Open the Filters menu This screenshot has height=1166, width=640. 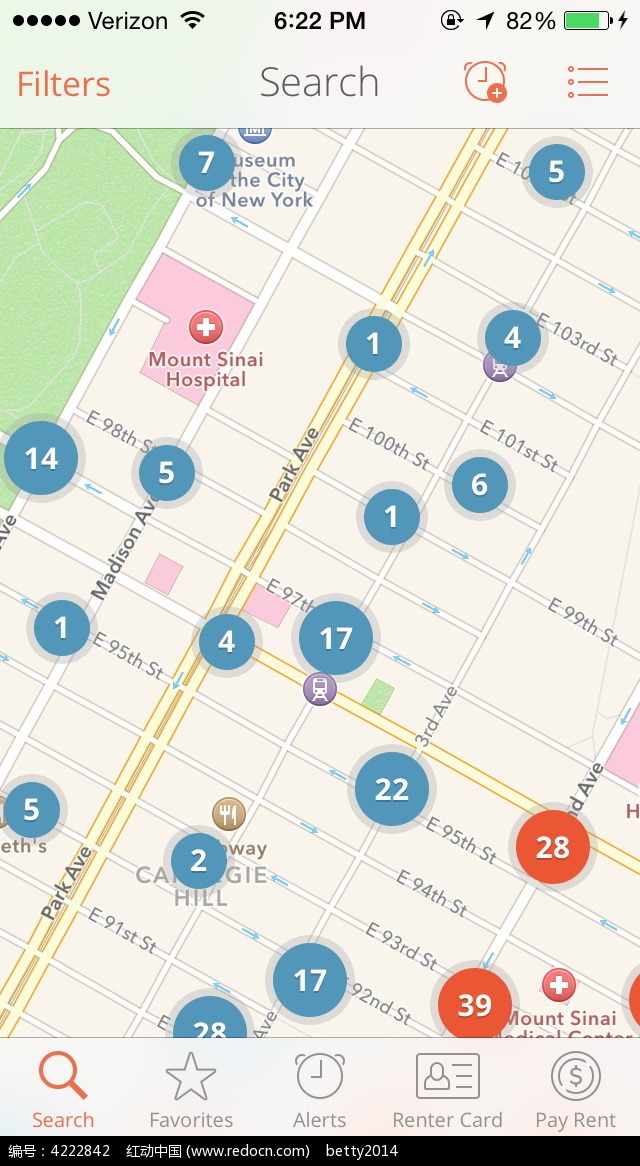[63, 84]
